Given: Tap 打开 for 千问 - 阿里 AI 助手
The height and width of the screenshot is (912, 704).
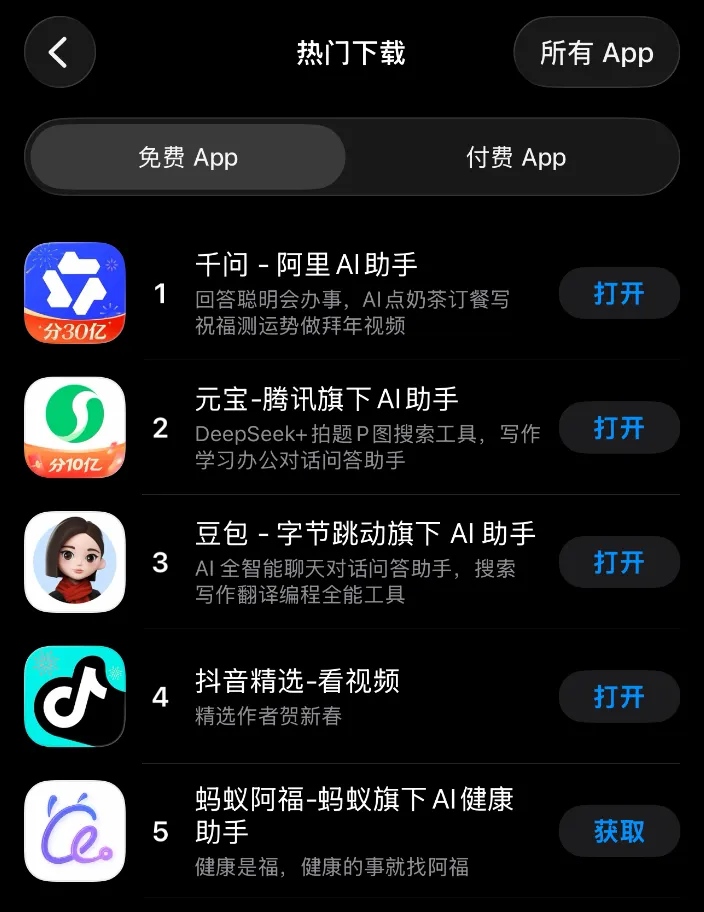Looking at the screenshot, I should click(618, 293).
